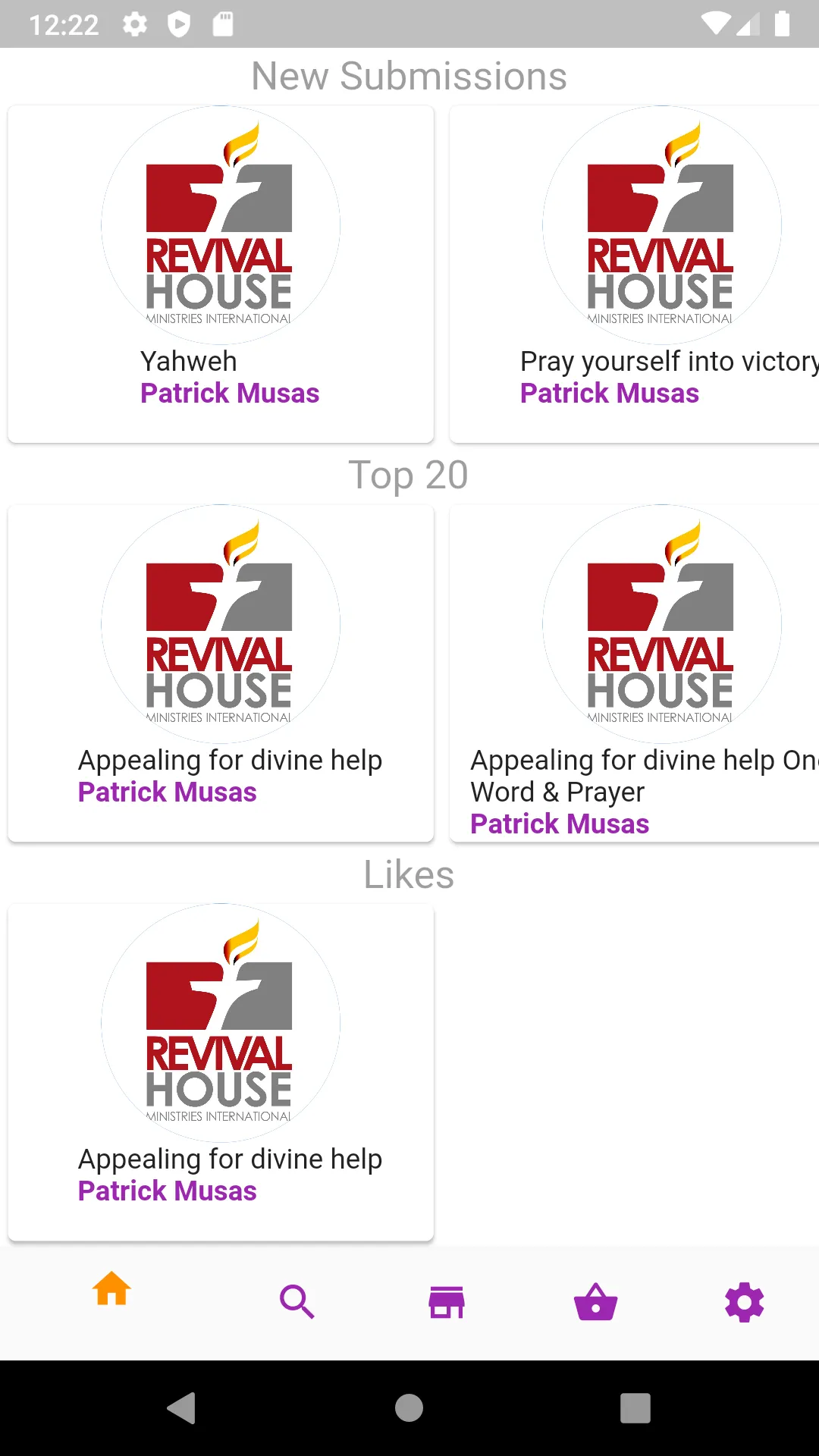Open the Pray yourself into victory card
This screenshot has height=1456, width=819.
(634, 274)
